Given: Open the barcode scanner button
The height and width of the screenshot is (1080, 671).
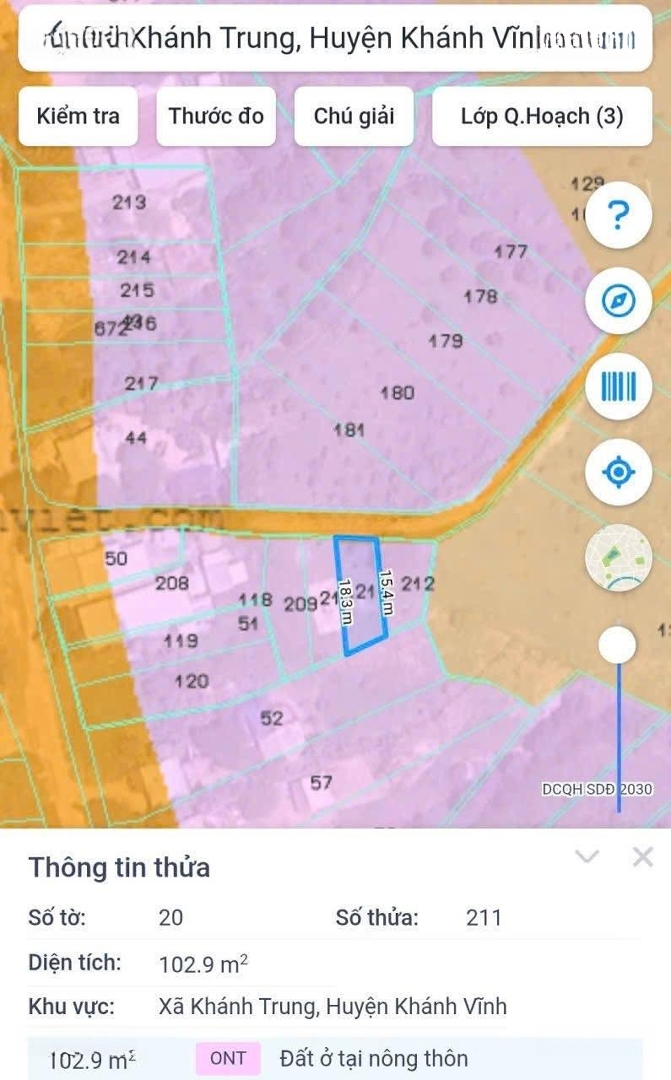Looking at the screenshot, I should coord(619,386).
